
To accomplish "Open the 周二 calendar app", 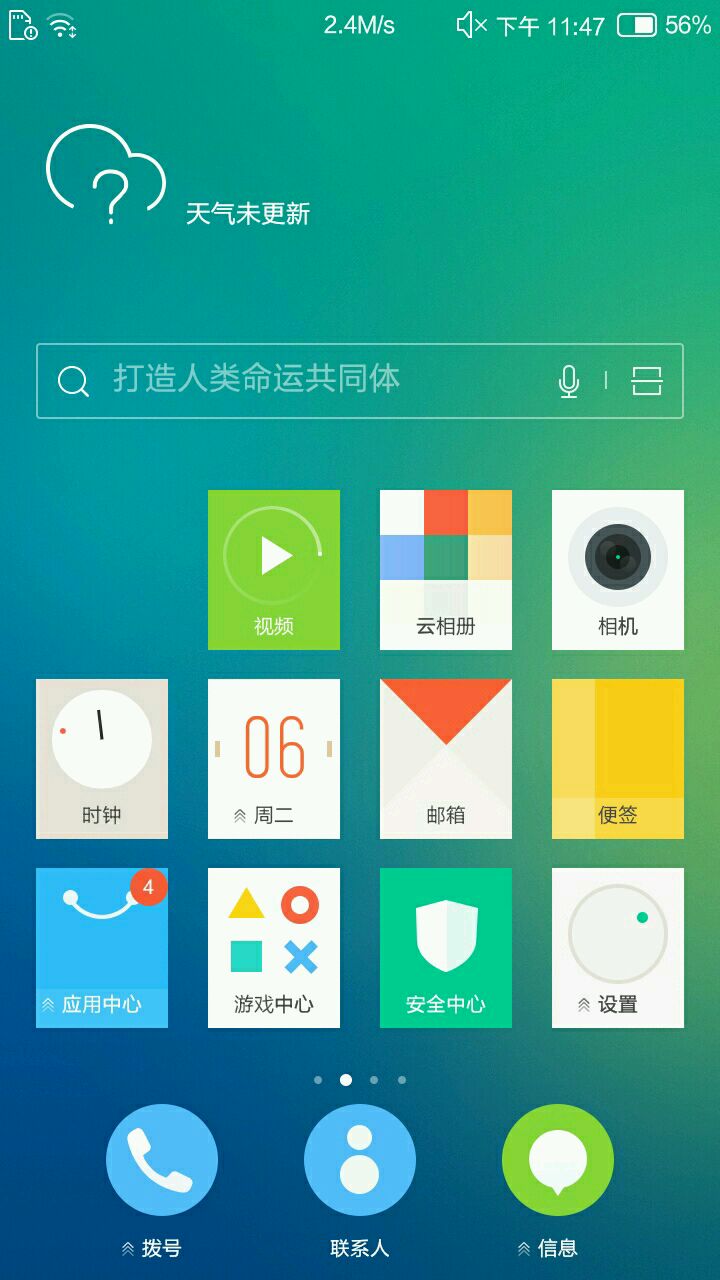I will point(274,757).
